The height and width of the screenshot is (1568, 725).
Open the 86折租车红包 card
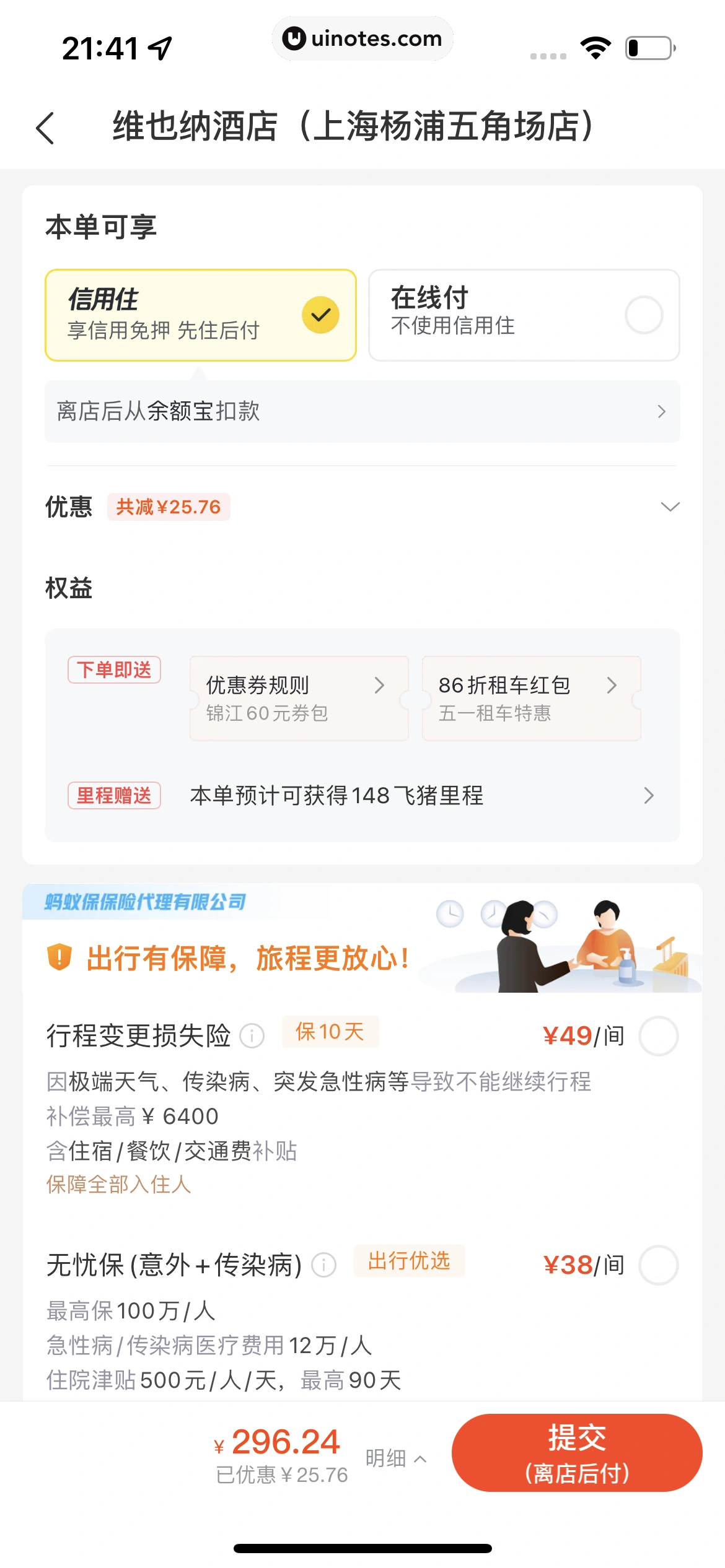531,699
